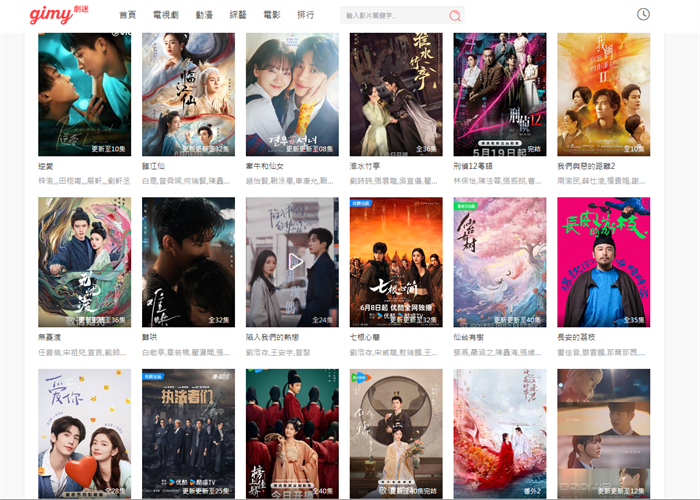
Task: Open the 逆愛 drama poster
Action: tap(84, 93)
